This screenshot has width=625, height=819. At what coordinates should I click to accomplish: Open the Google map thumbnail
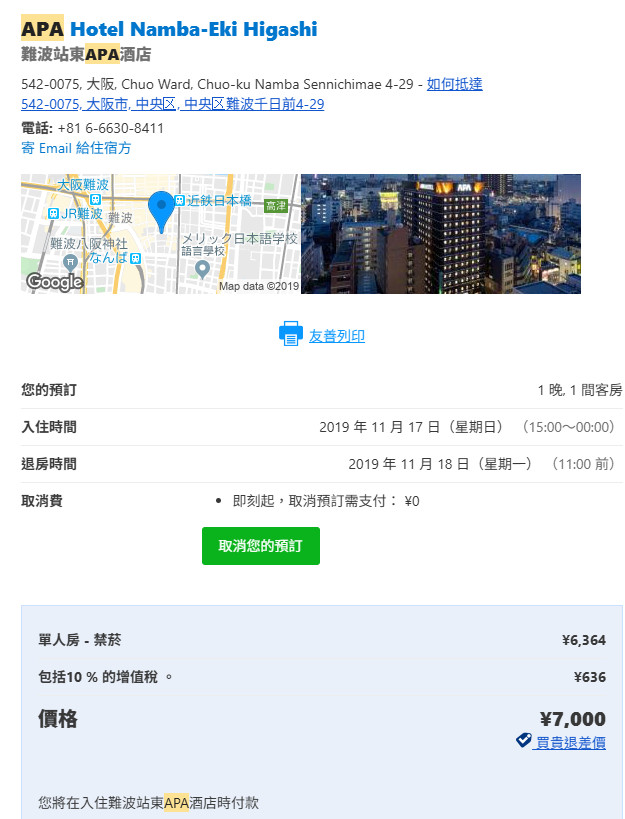click(160, 234)
